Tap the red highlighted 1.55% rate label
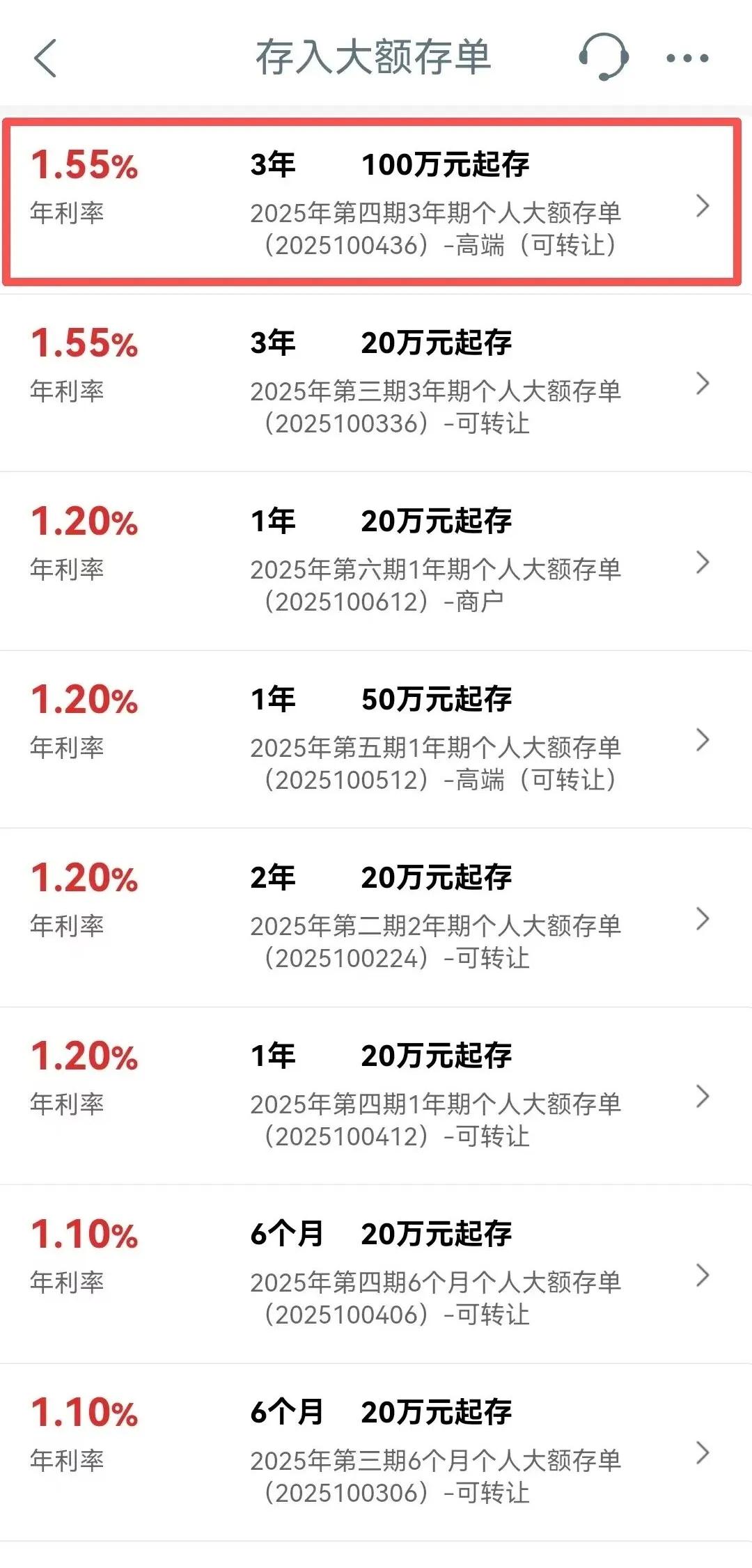752x1568 pixels. [x=85, y=165]
